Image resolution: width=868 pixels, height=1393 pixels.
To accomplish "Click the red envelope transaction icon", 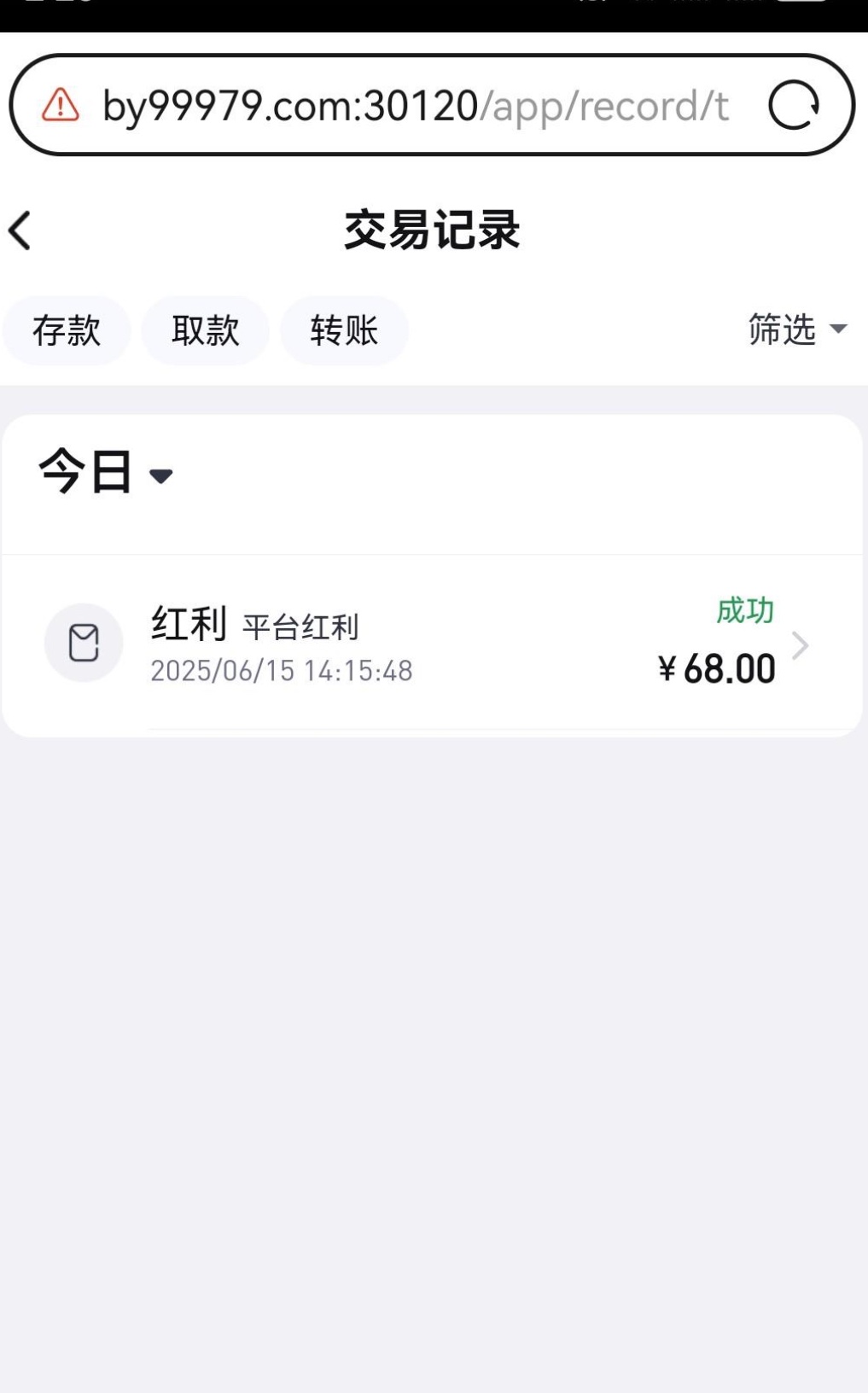I will pyautogui.click(x=84, y=642).
